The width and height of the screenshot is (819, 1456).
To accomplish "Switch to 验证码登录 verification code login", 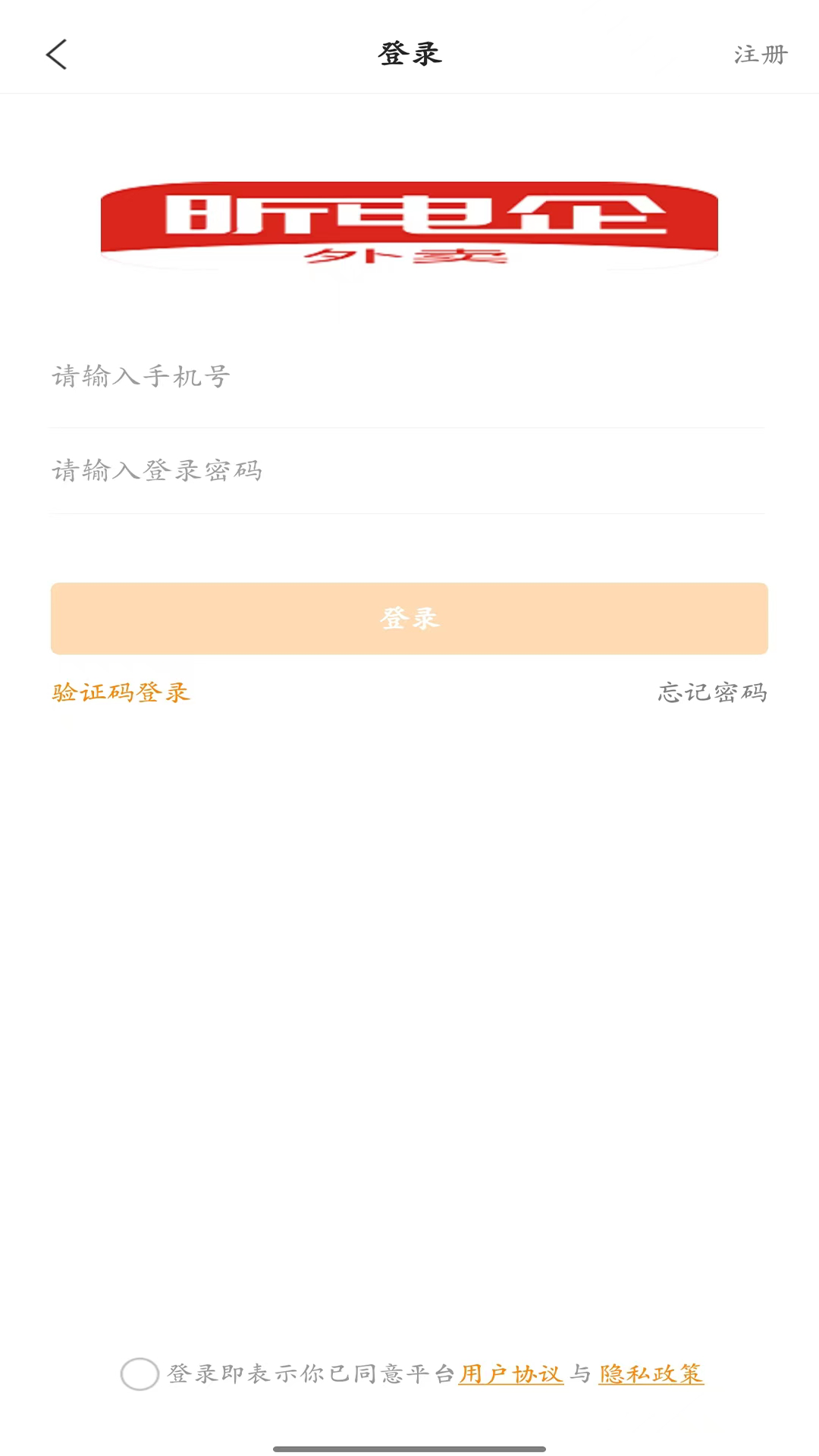I will click(x=121, y=692).
